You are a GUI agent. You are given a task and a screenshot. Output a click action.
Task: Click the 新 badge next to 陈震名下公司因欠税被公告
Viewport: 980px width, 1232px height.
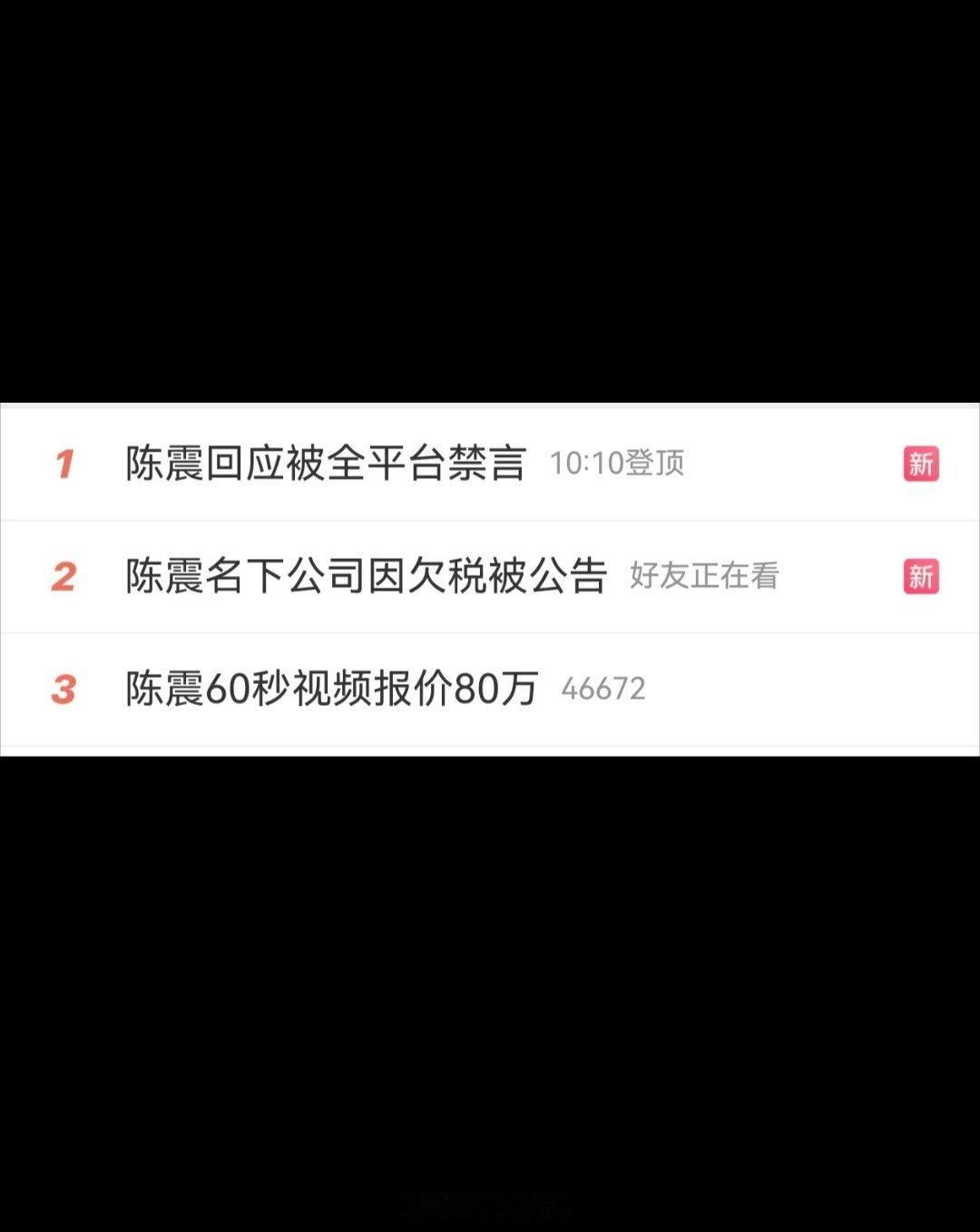pos(920,576)
